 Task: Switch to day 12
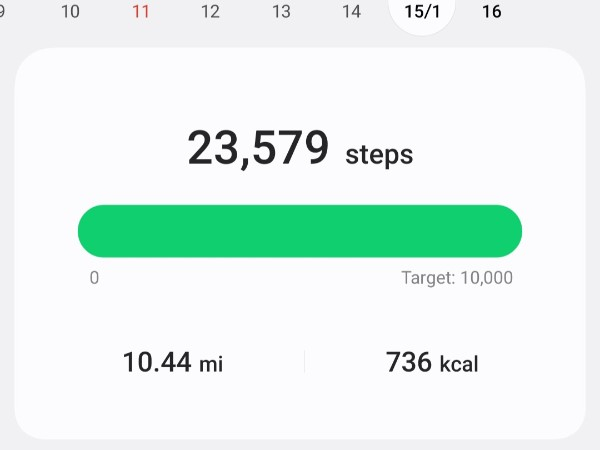(x=210, y=12)
